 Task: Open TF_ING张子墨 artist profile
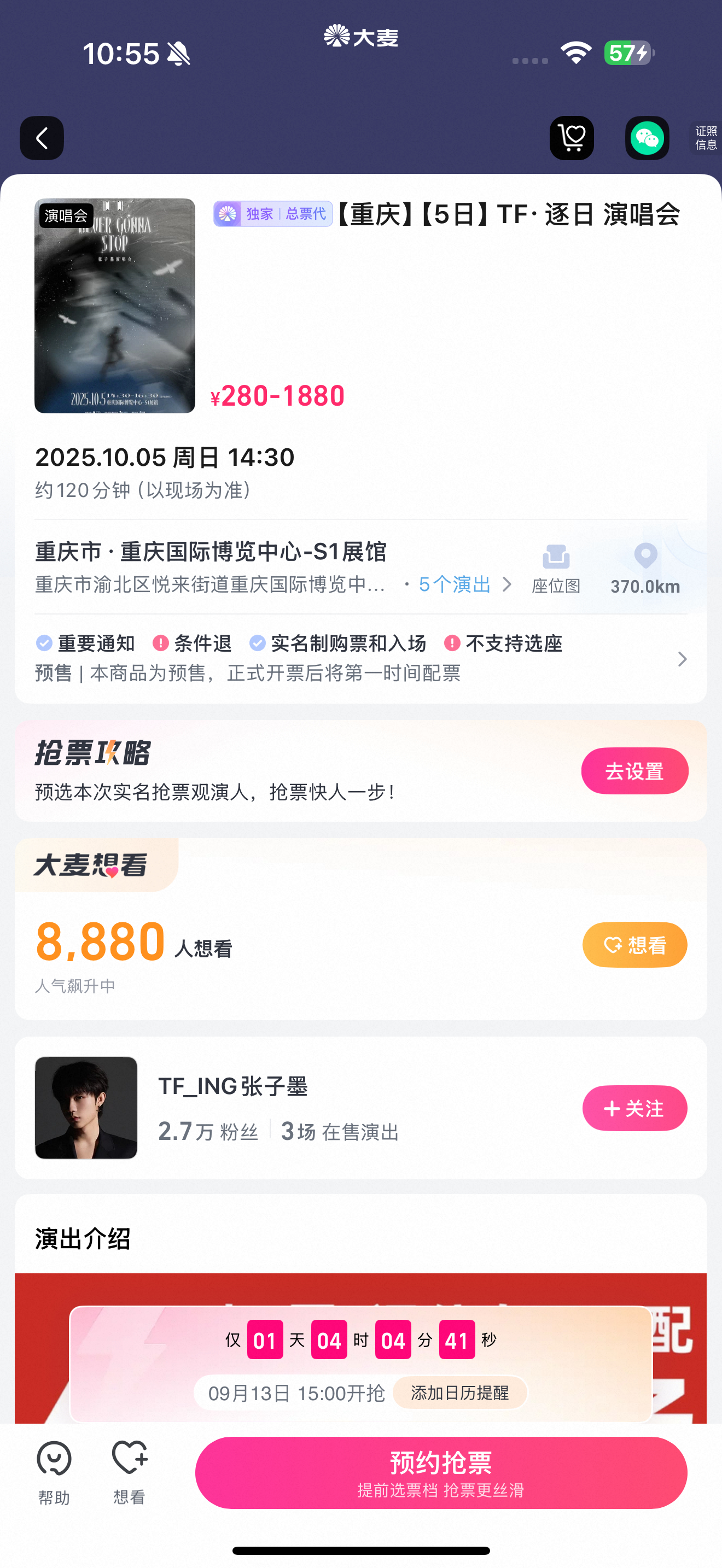pos(233,1086)
